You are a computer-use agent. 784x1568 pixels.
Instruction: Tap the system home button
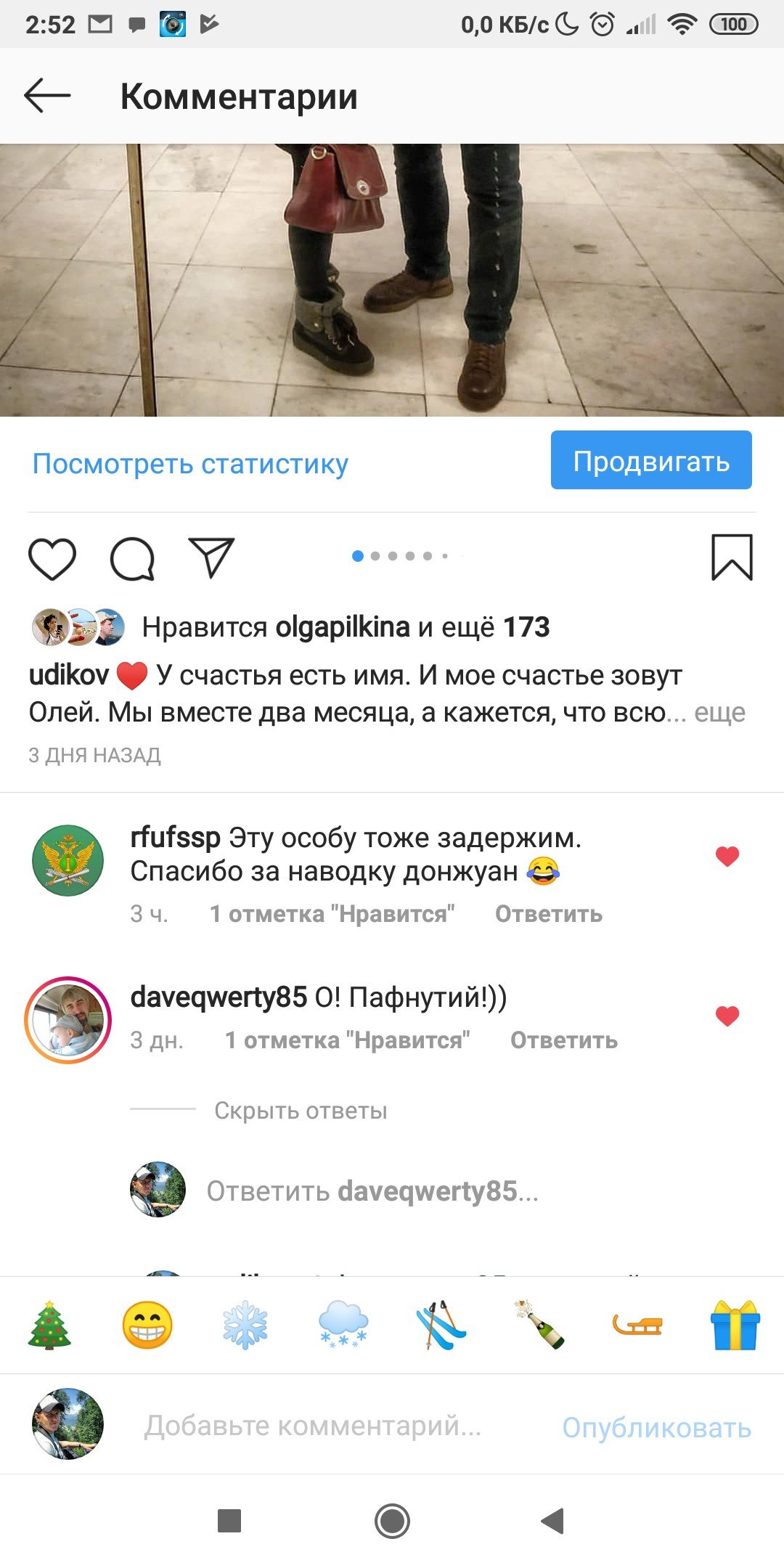tap(392, 1520)
